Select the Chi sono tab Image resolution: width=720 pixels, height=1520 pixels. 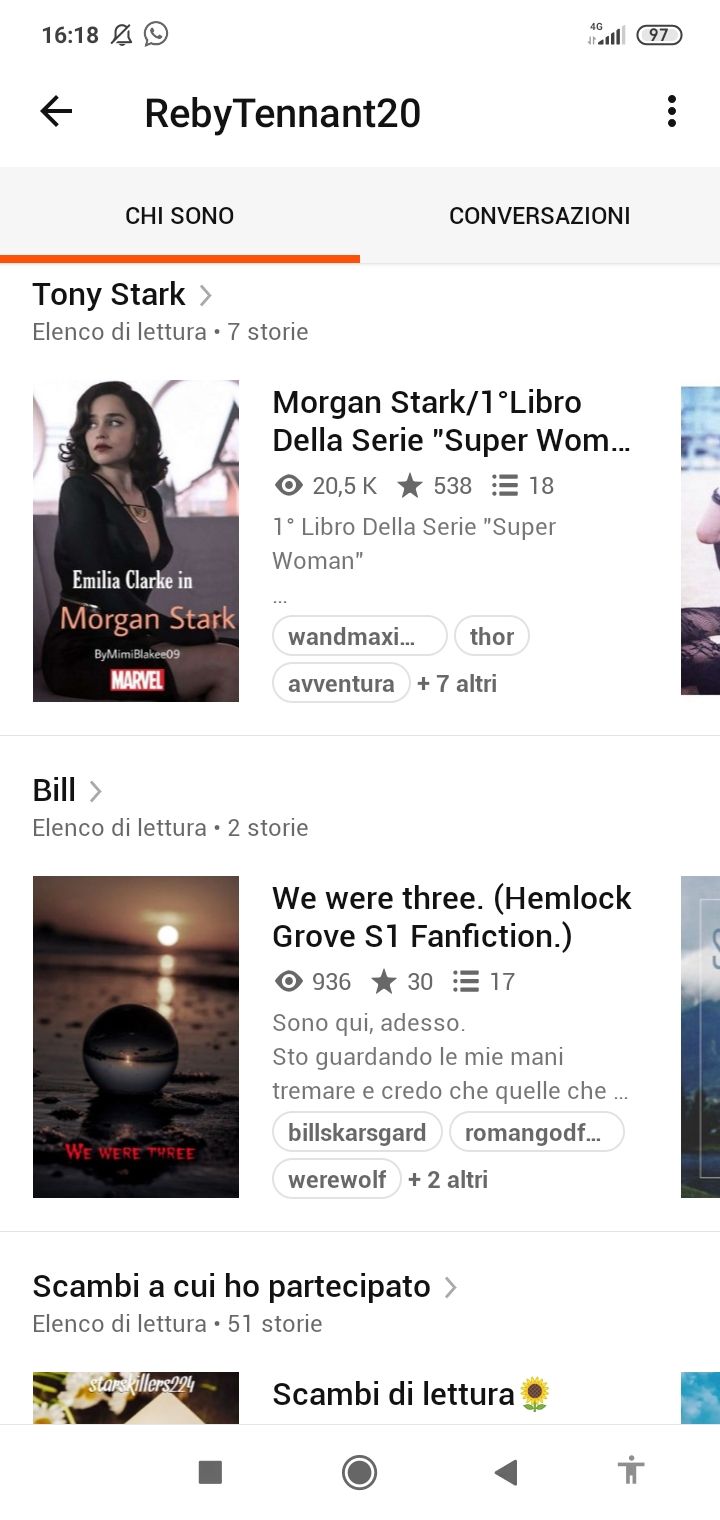click(179, 216)
